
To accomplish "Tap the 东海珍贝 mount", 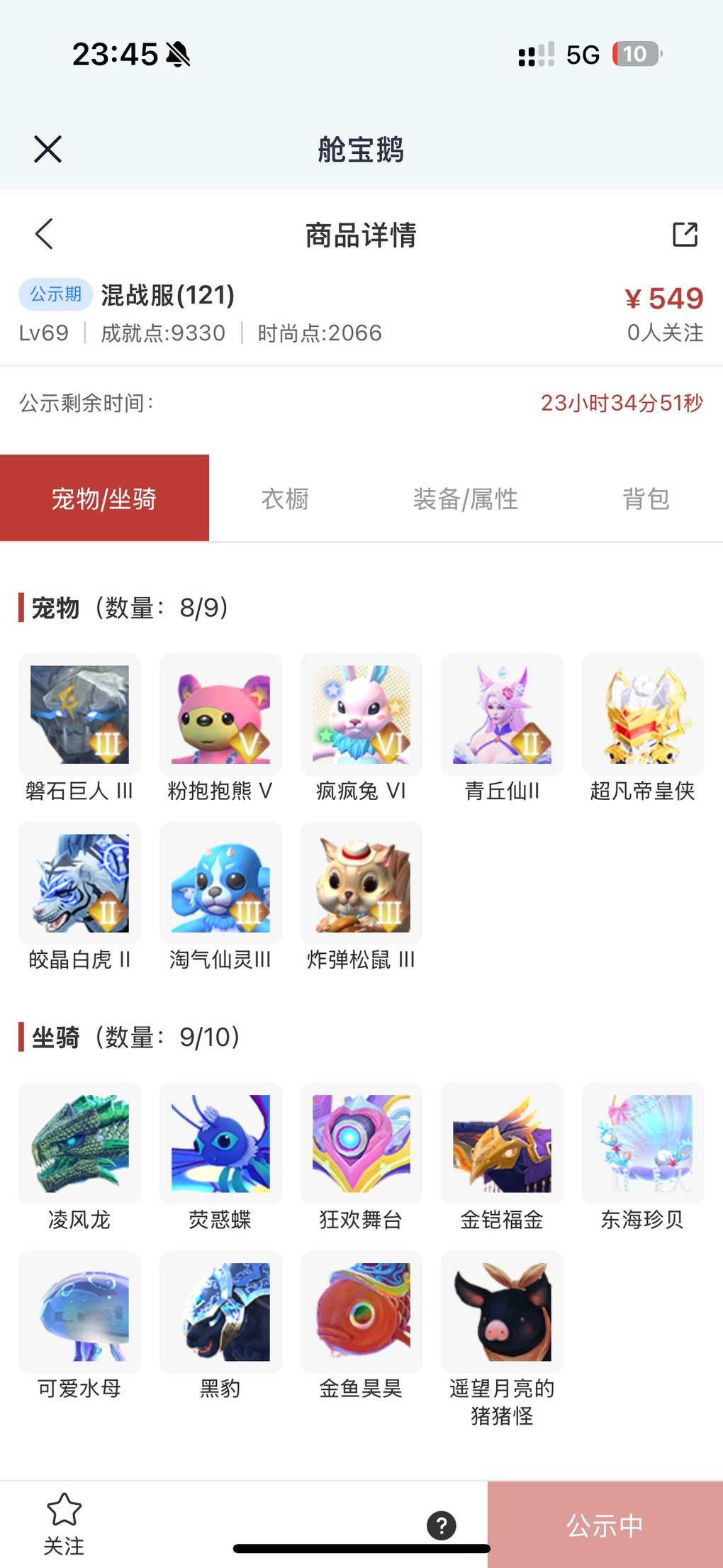I will point(643,1143).
